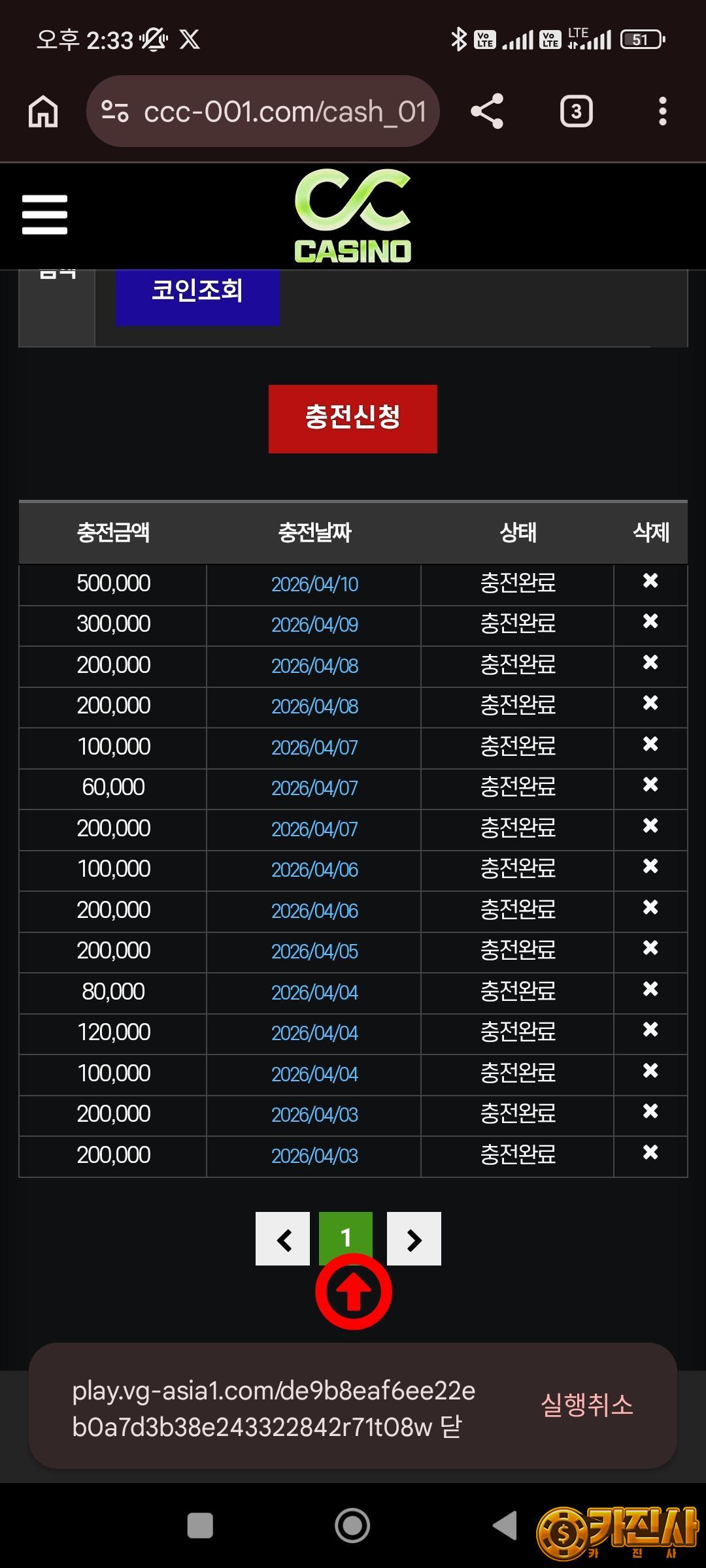Tap the ccc-001.com address bar
The width and height of the screenshot is (706, 1568).
pyautogui.click(x=263, y=111)
